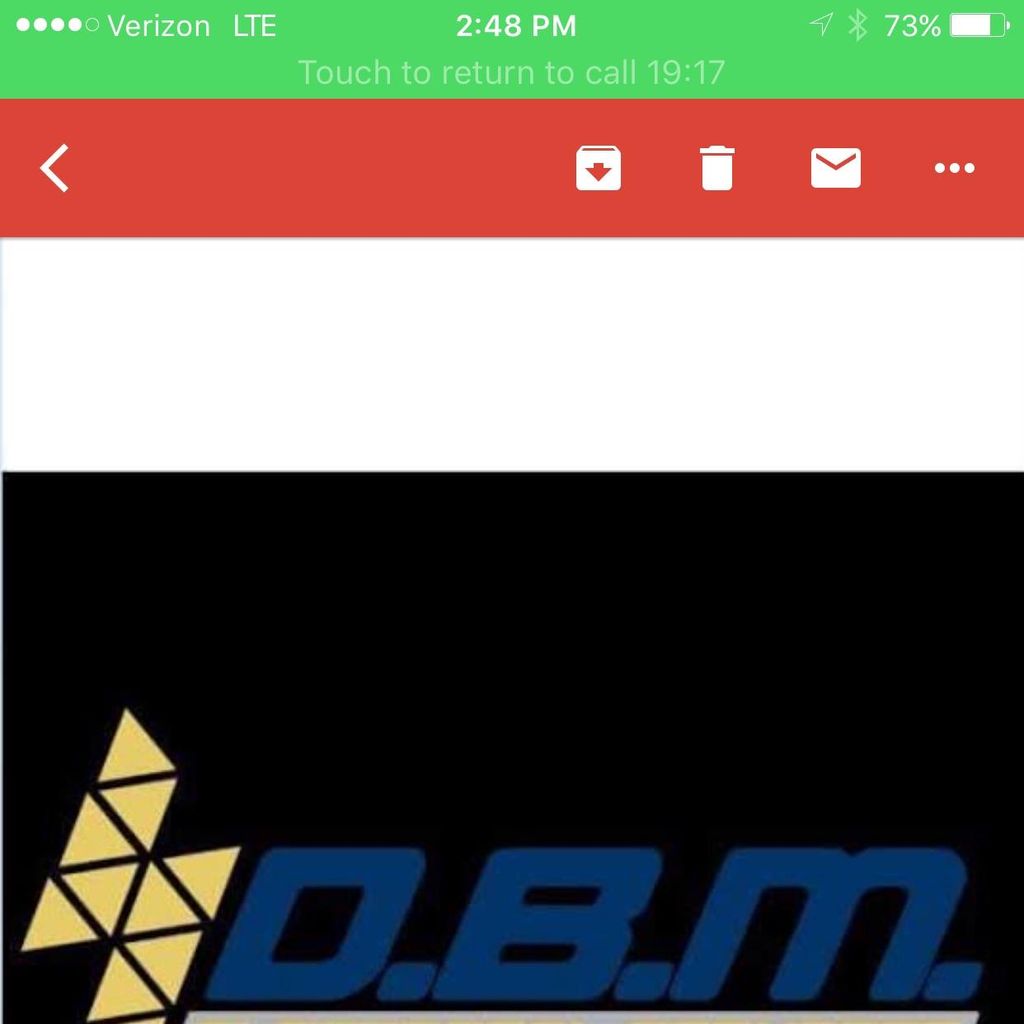The image size is (1024, 1024).
Task: Go back to the inbox
Action: pyautogui.click(x=55, y=168)
